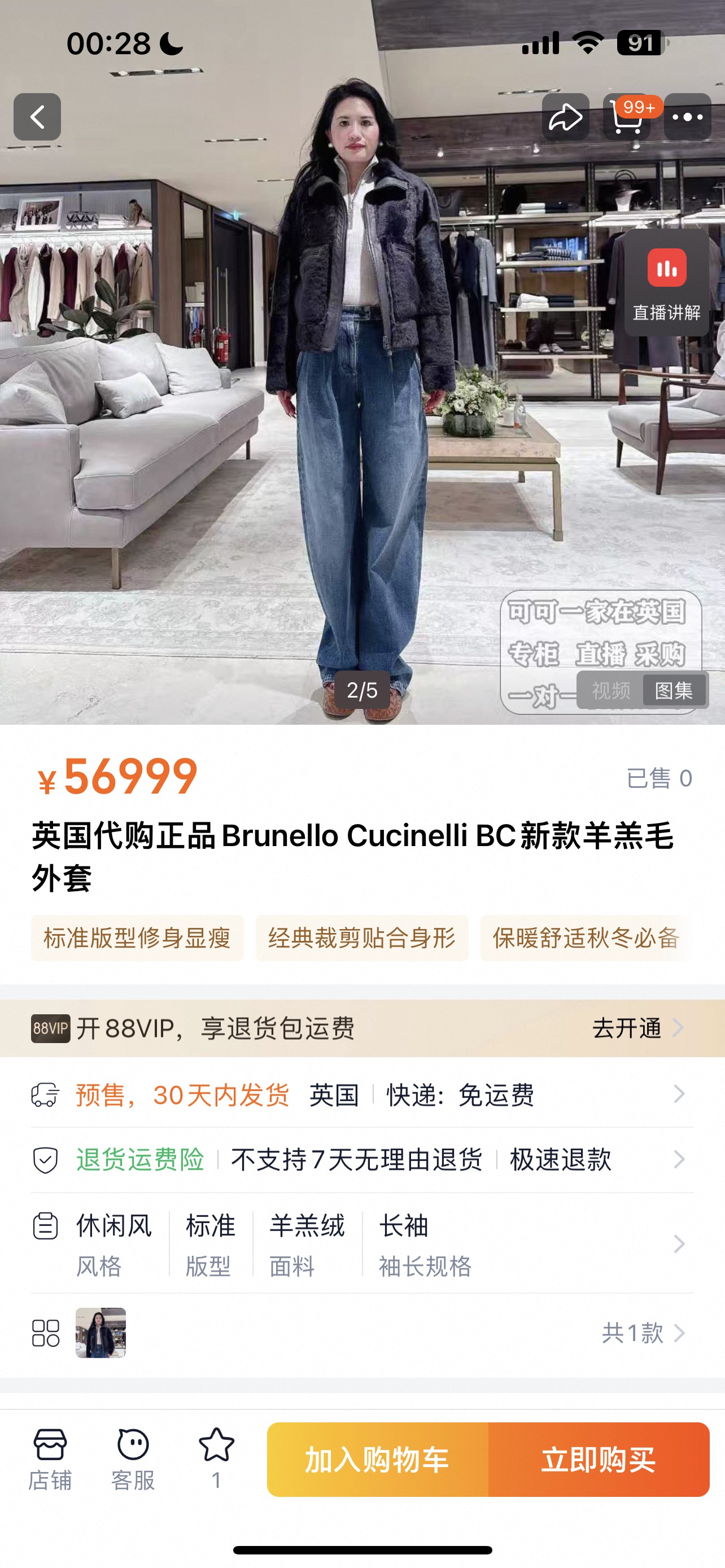Open the three-dot overflow menu
Viewport: 725px width, 1568px height.
coord(687,117)
